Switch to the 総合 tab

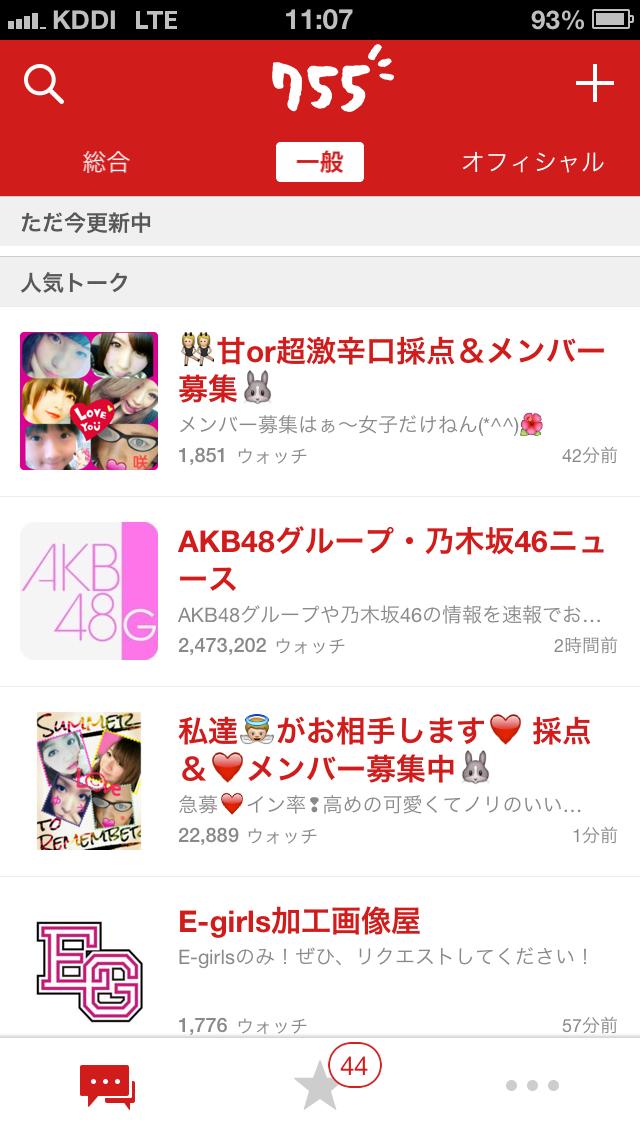pos(106,162)
